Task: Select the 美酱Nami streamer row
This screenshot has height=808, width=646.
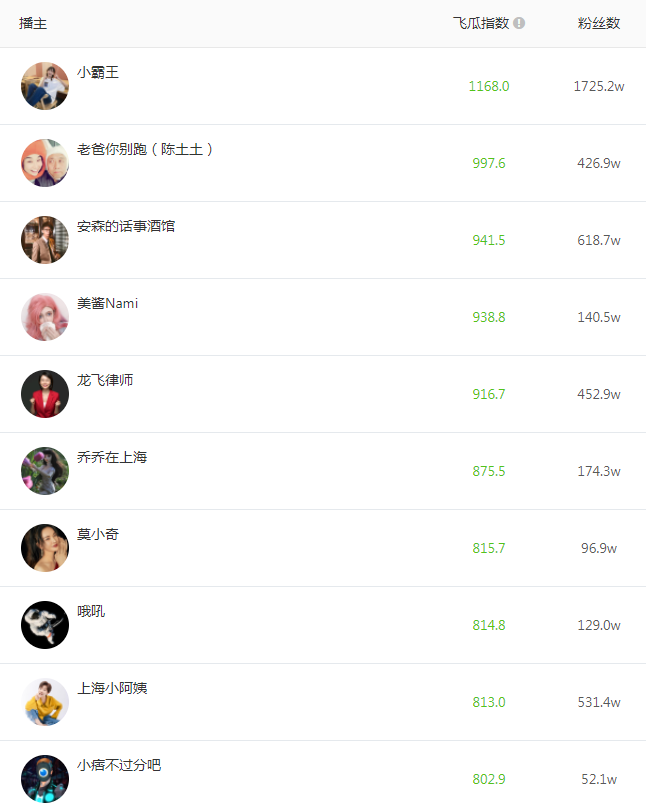Action: [108, 304]
